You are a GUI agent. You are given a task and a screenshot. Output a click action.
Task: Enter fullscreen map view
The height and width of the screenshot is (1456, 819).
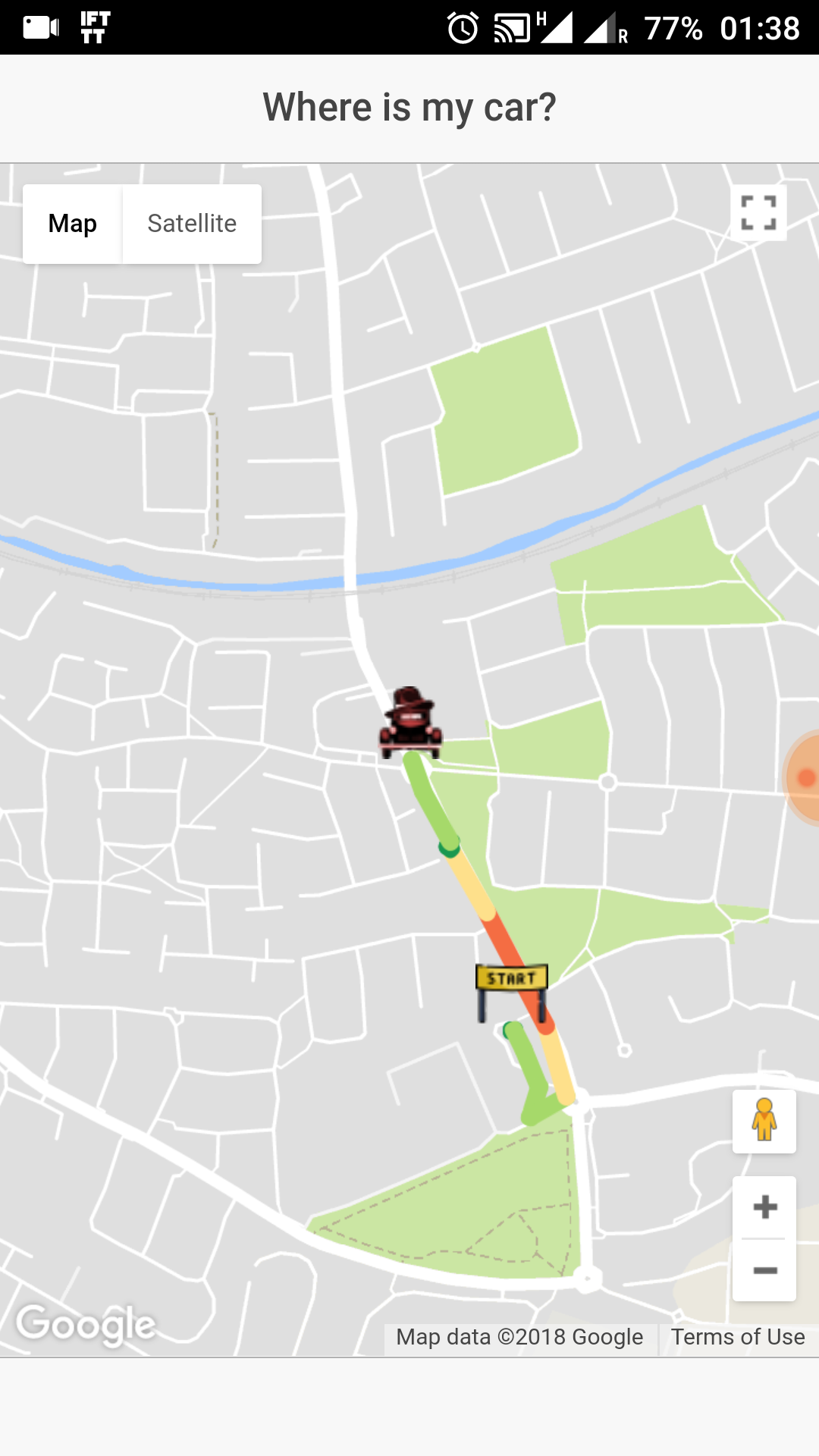click(760, 214)
